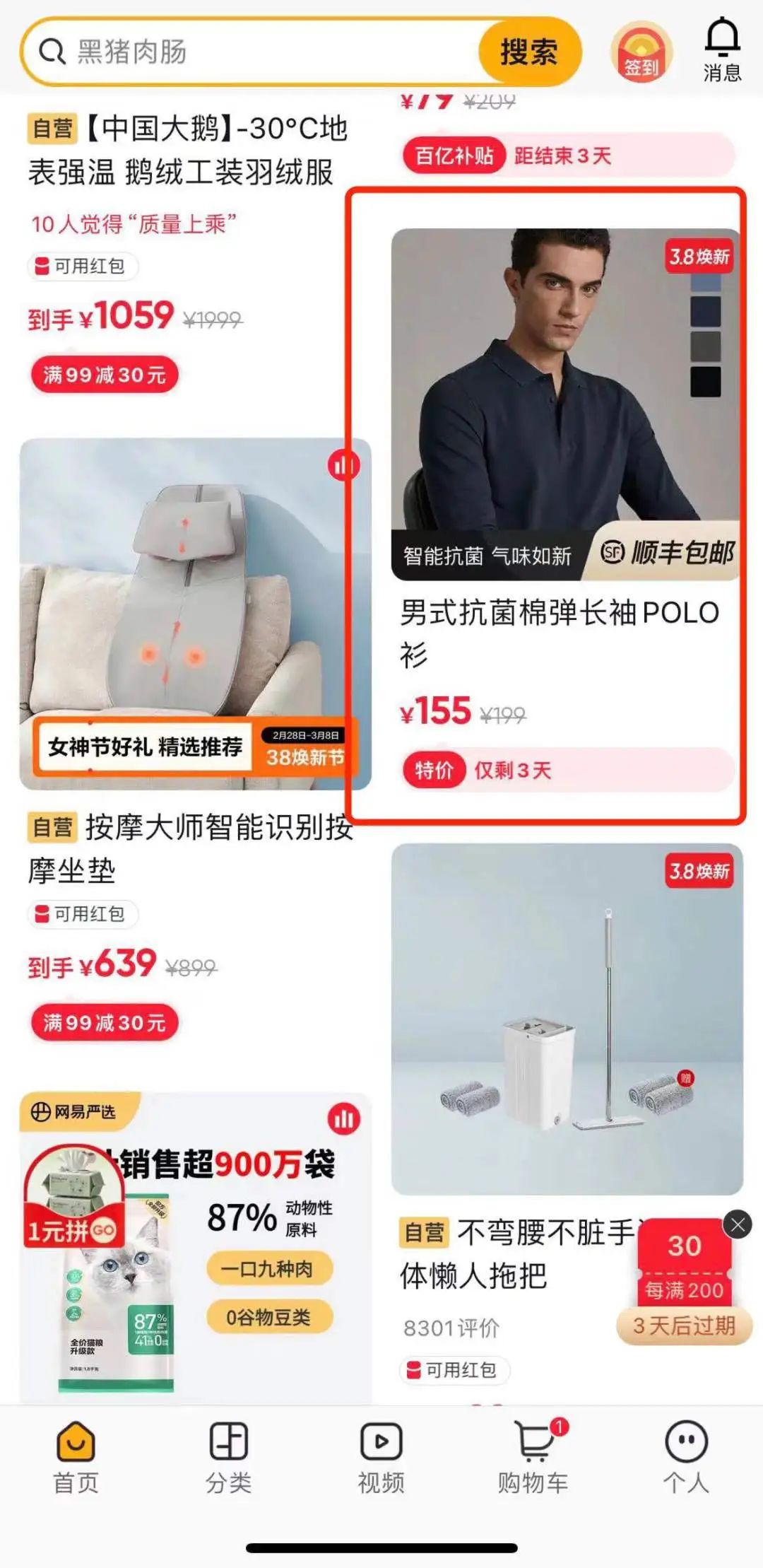
Task: View the 中国大鹅 鹅绒工装羽绒服 product
Action: click(x=187, y=151)
